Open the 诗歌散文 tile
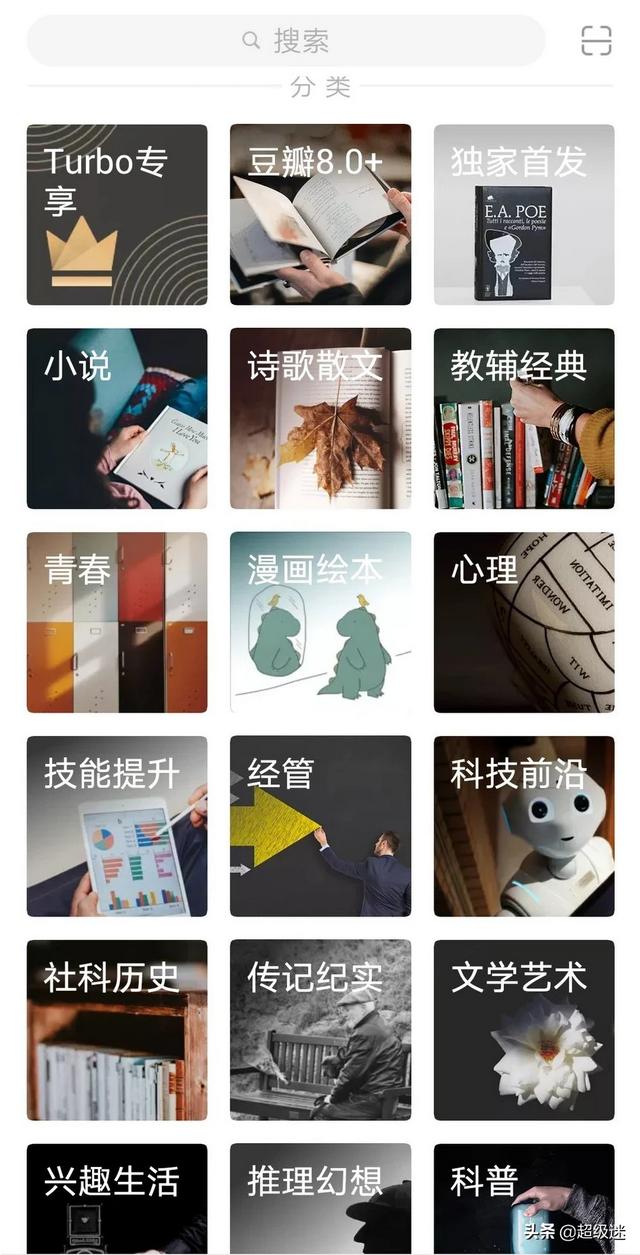The width and height of the screenshot is (640, 1255). pos(320,418)
